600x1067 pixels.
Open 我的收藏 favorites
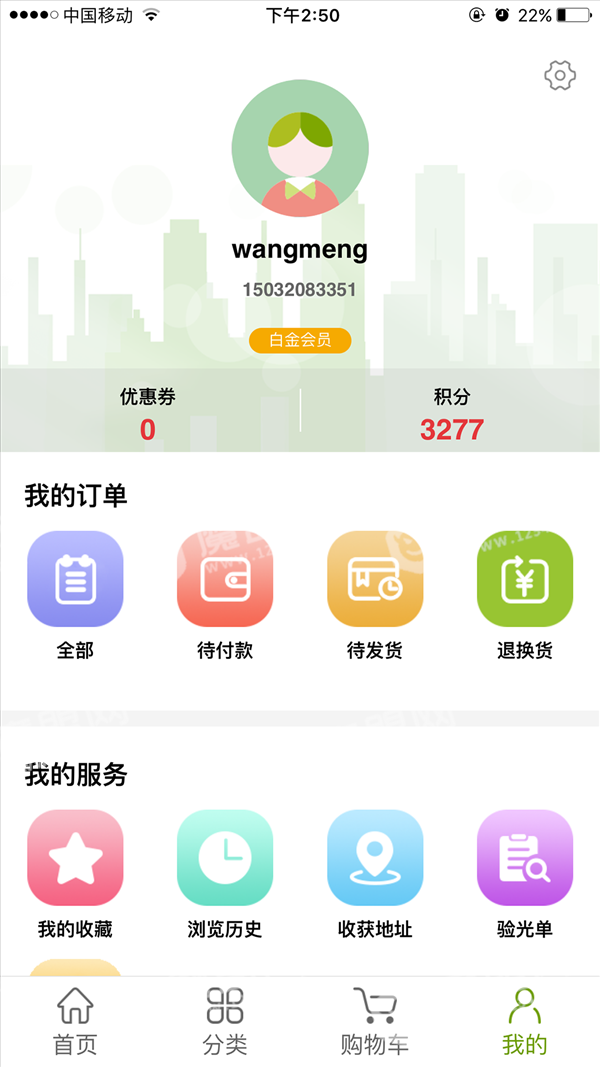coord(75,874)
